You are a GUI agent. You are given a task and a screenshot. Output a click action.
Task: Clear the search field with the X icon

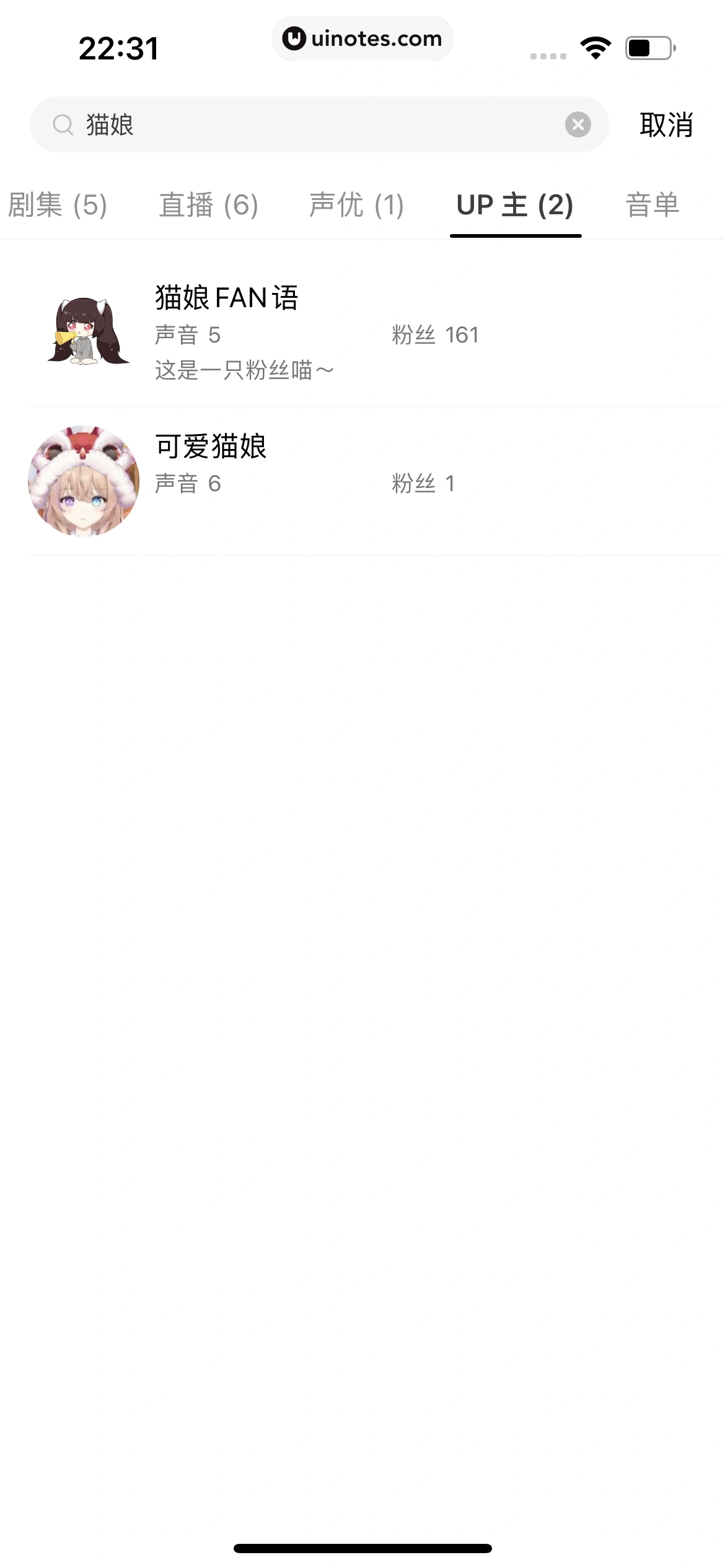pos(578,124)
